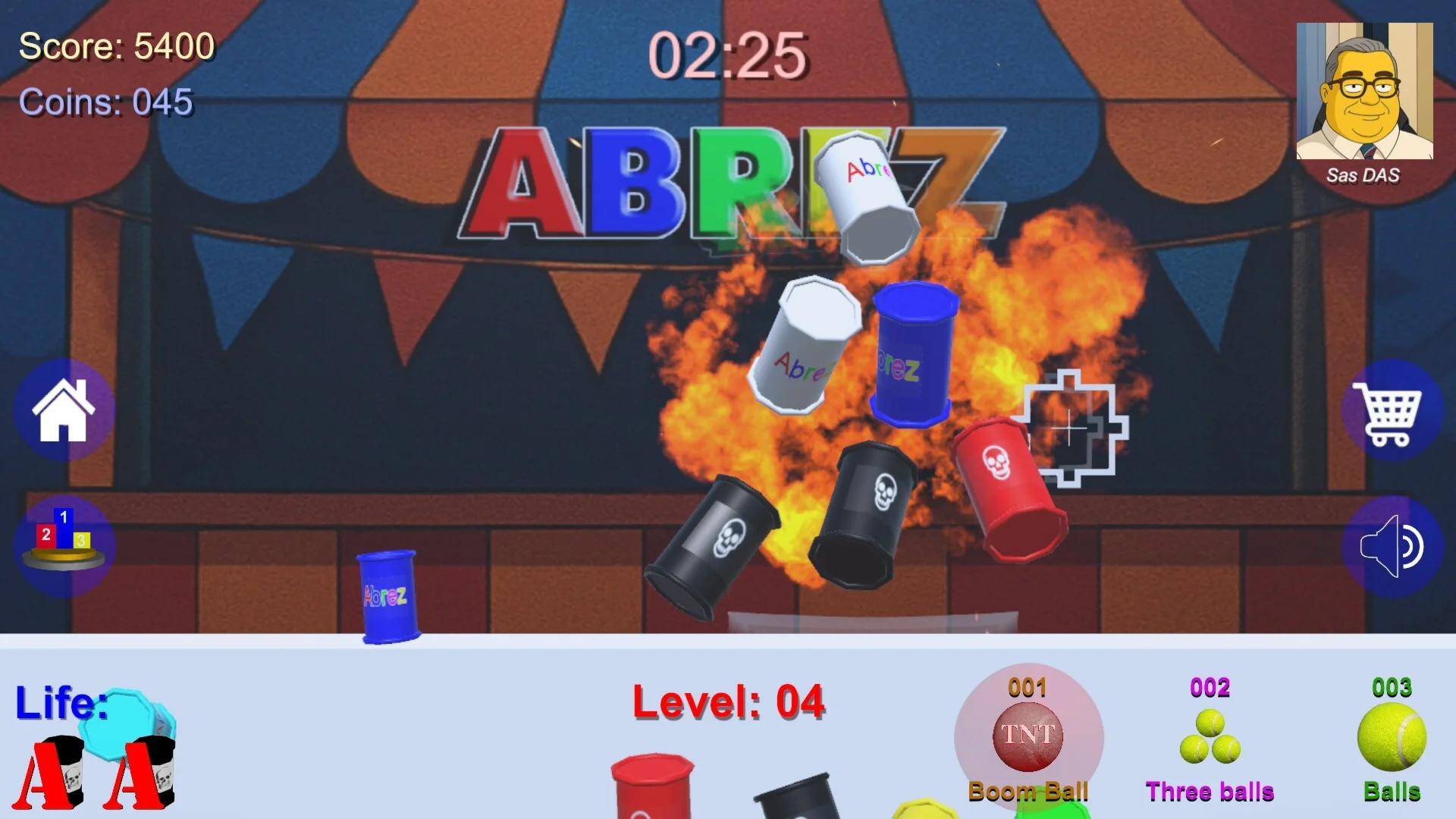Go to the home screen
Image resolution: width=1456 pixels, height=819 pixels.
tap(64, 410)
